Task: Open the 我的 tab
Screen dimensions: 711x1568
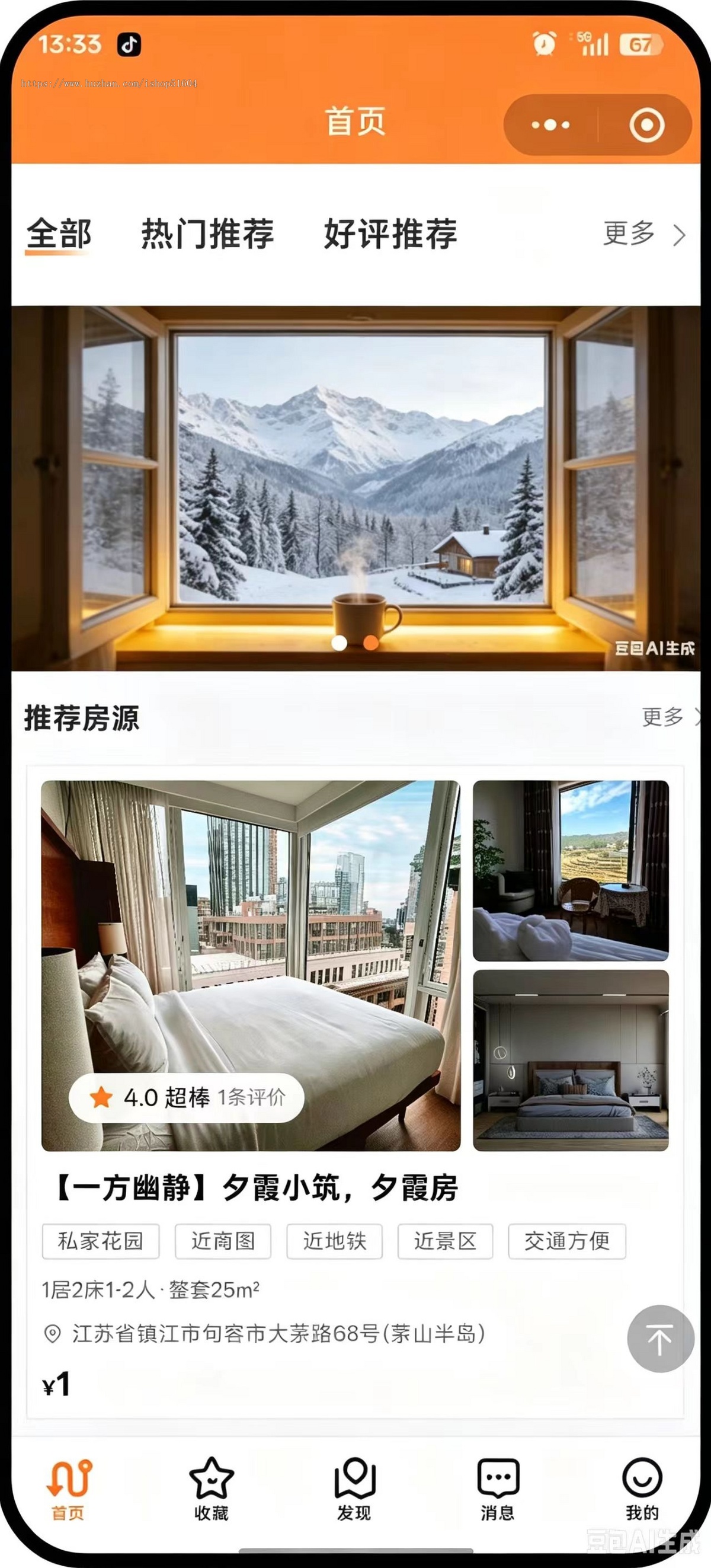Action: pyautogui.click(x=642, y=1489)
